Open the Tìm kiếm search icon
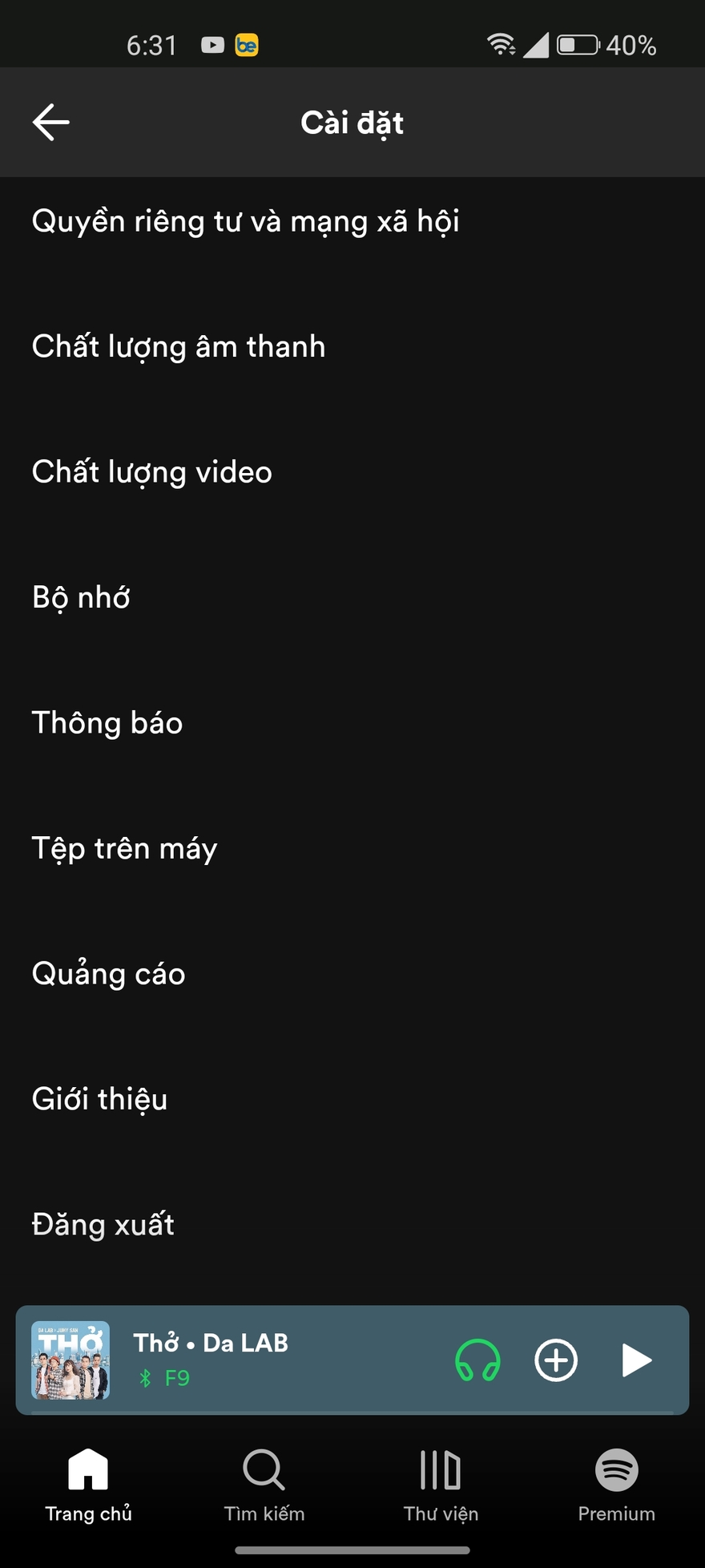 click(x=264, y=1469)
